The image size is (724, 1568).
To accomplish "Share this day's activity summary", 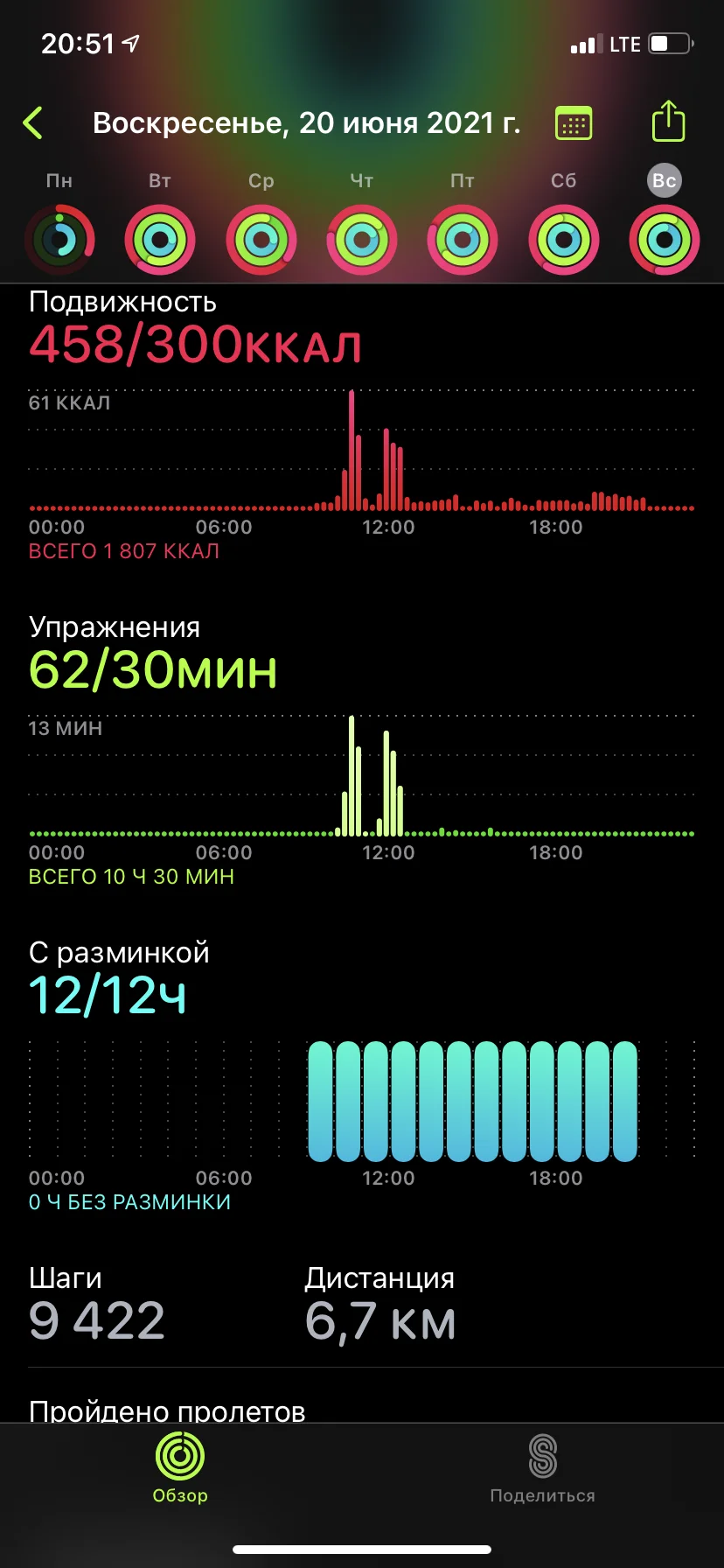I will (x=668, y=122).
